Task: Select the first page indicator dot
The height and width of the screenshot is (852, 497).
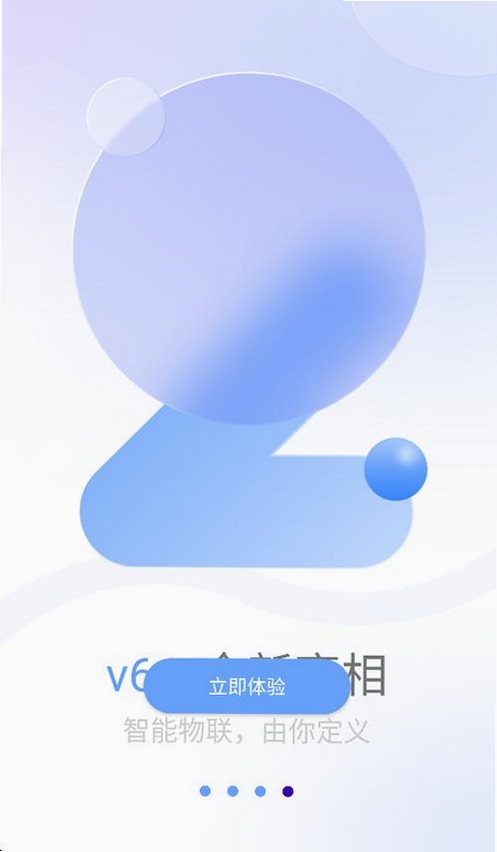Action: (205, 791)
